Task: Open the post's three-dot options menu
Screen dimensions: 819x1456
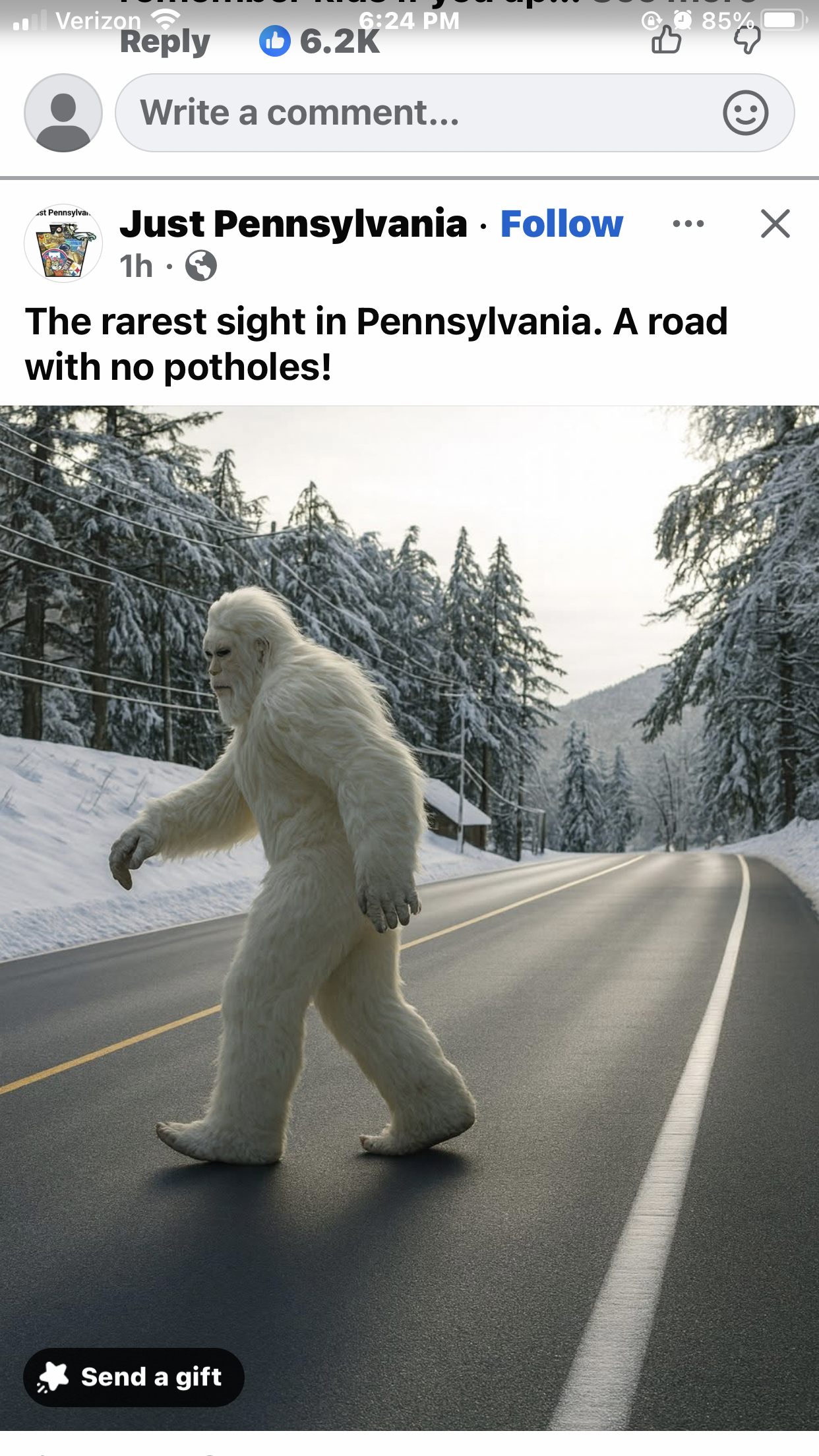Action: (688, 224)
